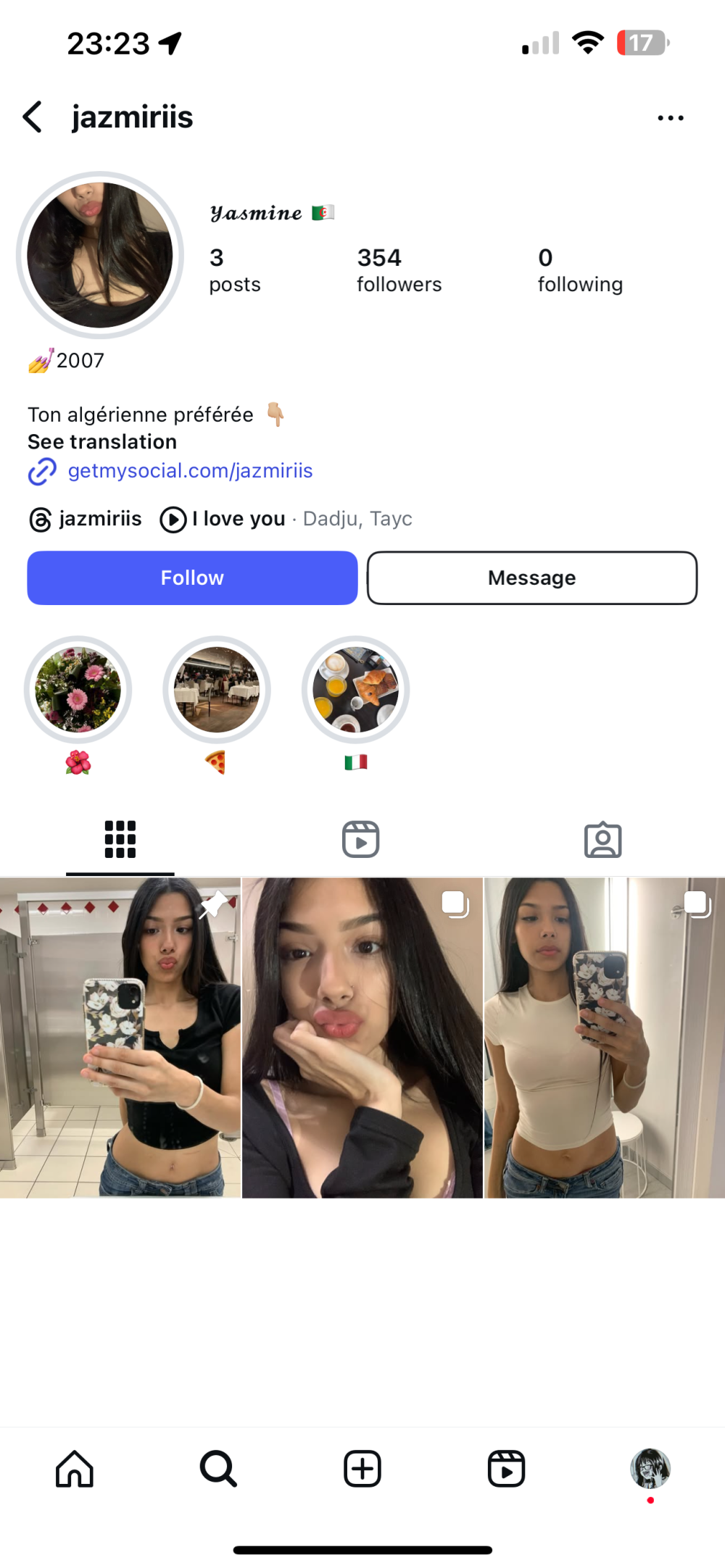Open the pinned mirror selfie post
Screen dimensions: 725x1568
coord(120,1036)
